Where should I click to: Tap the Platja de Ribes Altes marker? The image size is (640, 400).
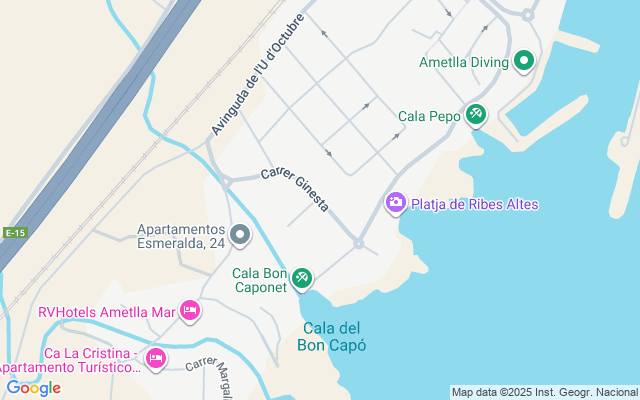pos(396,204)
